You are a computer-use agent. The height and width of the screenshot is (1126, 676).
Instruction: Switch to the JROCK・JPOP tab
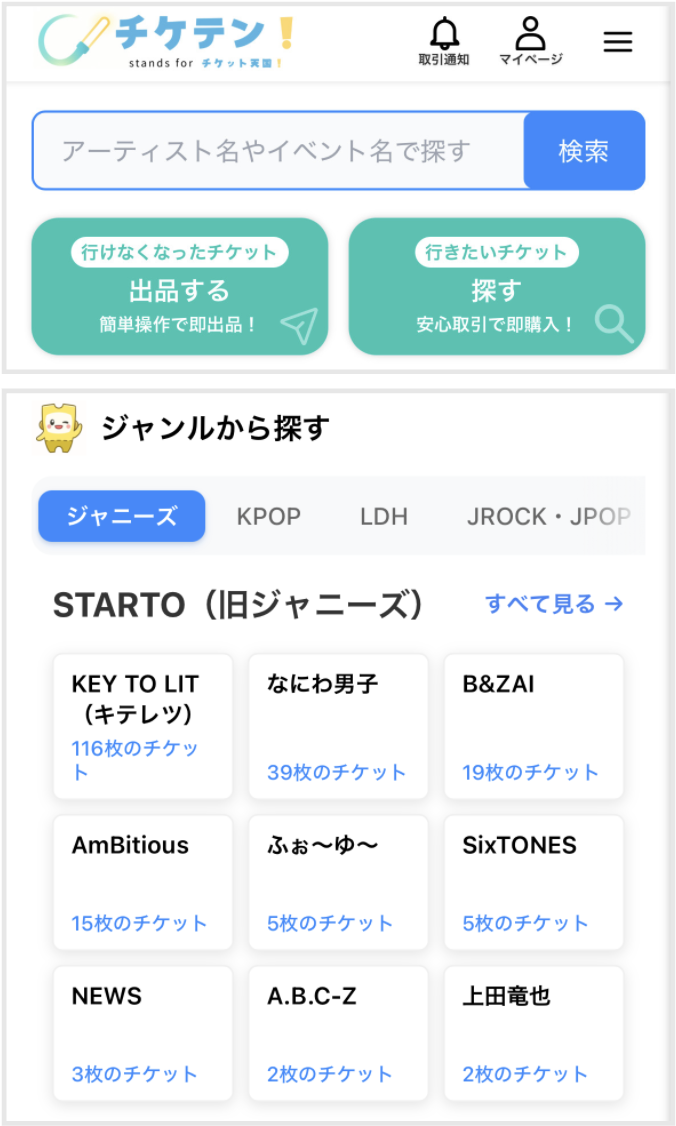pyautogui.click(x=548, y=517)
